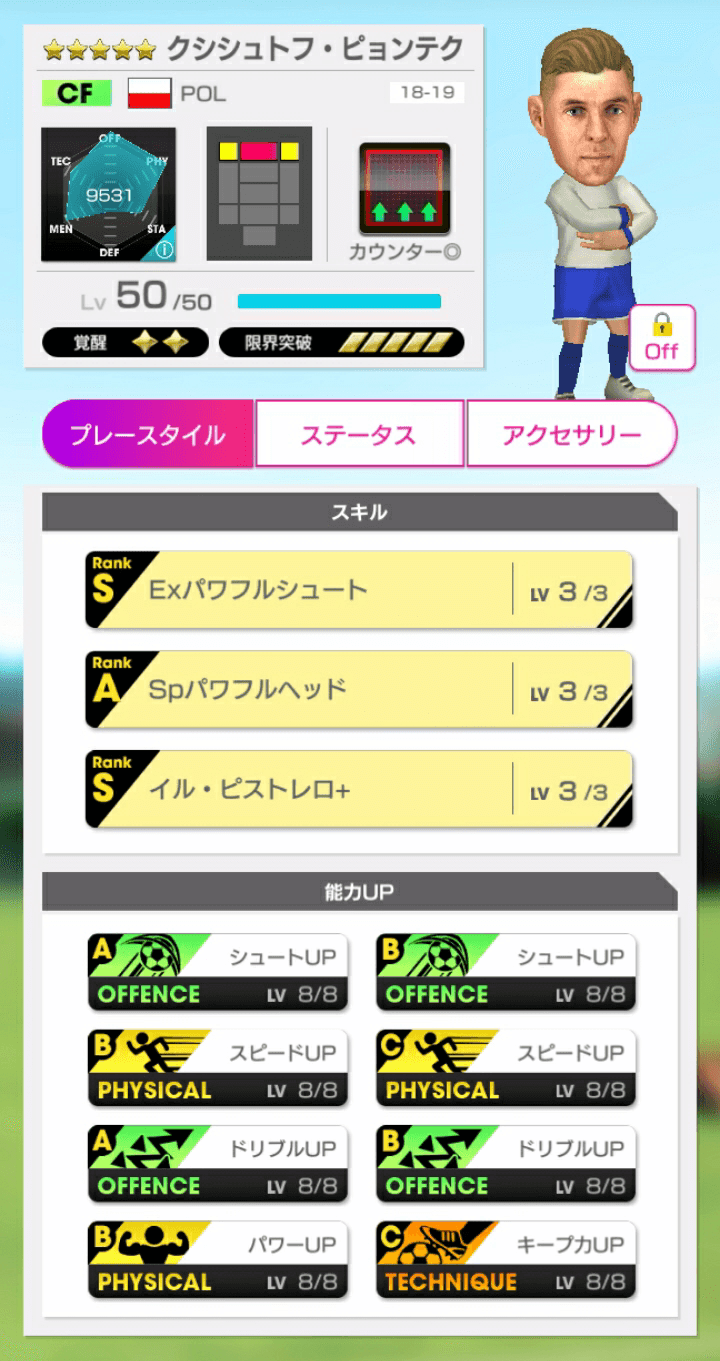Toggle the lock Off switch beside the player

tap(661, 338)
